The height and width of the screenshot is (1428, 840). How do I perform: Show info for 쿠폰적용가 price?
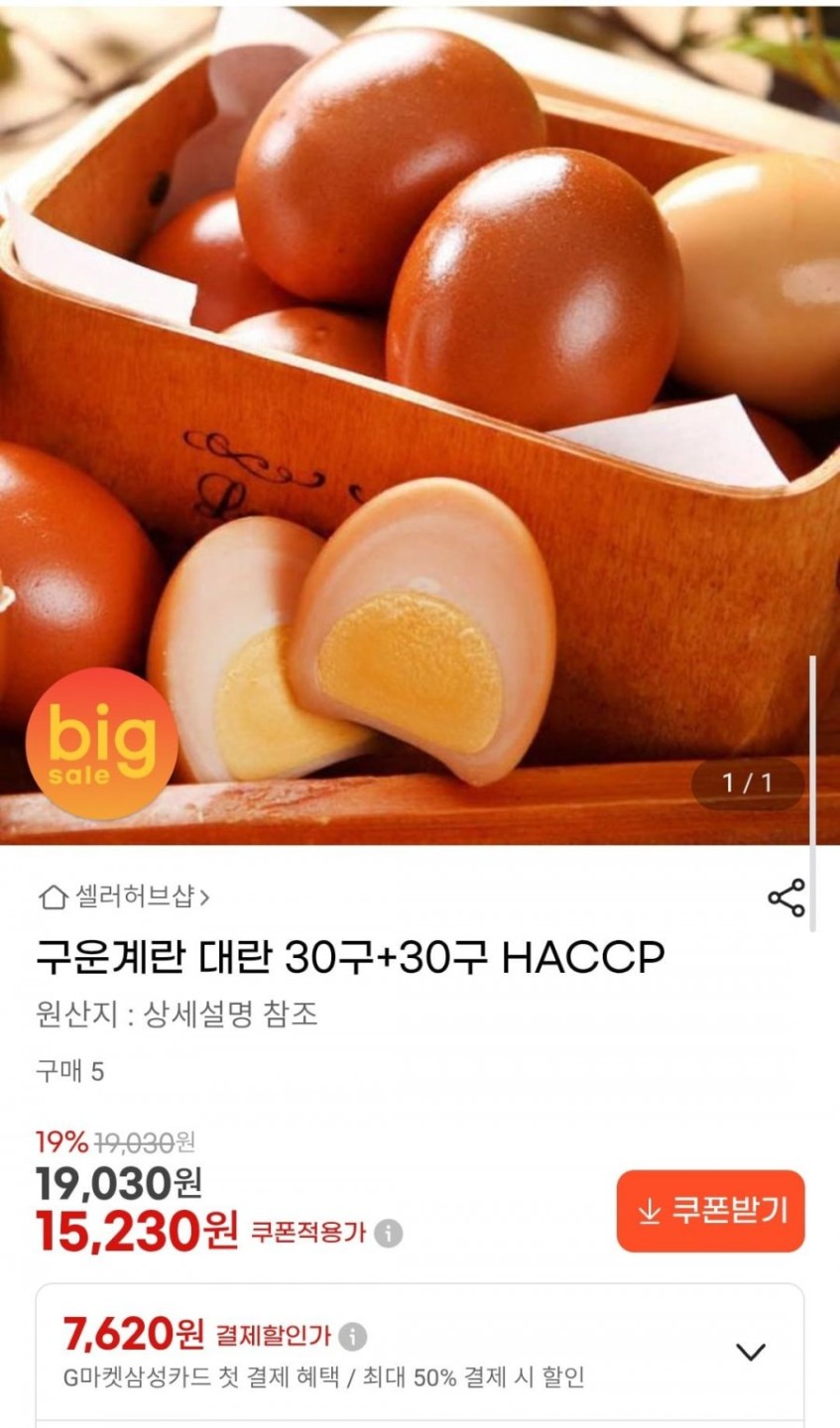(390, 1234)
